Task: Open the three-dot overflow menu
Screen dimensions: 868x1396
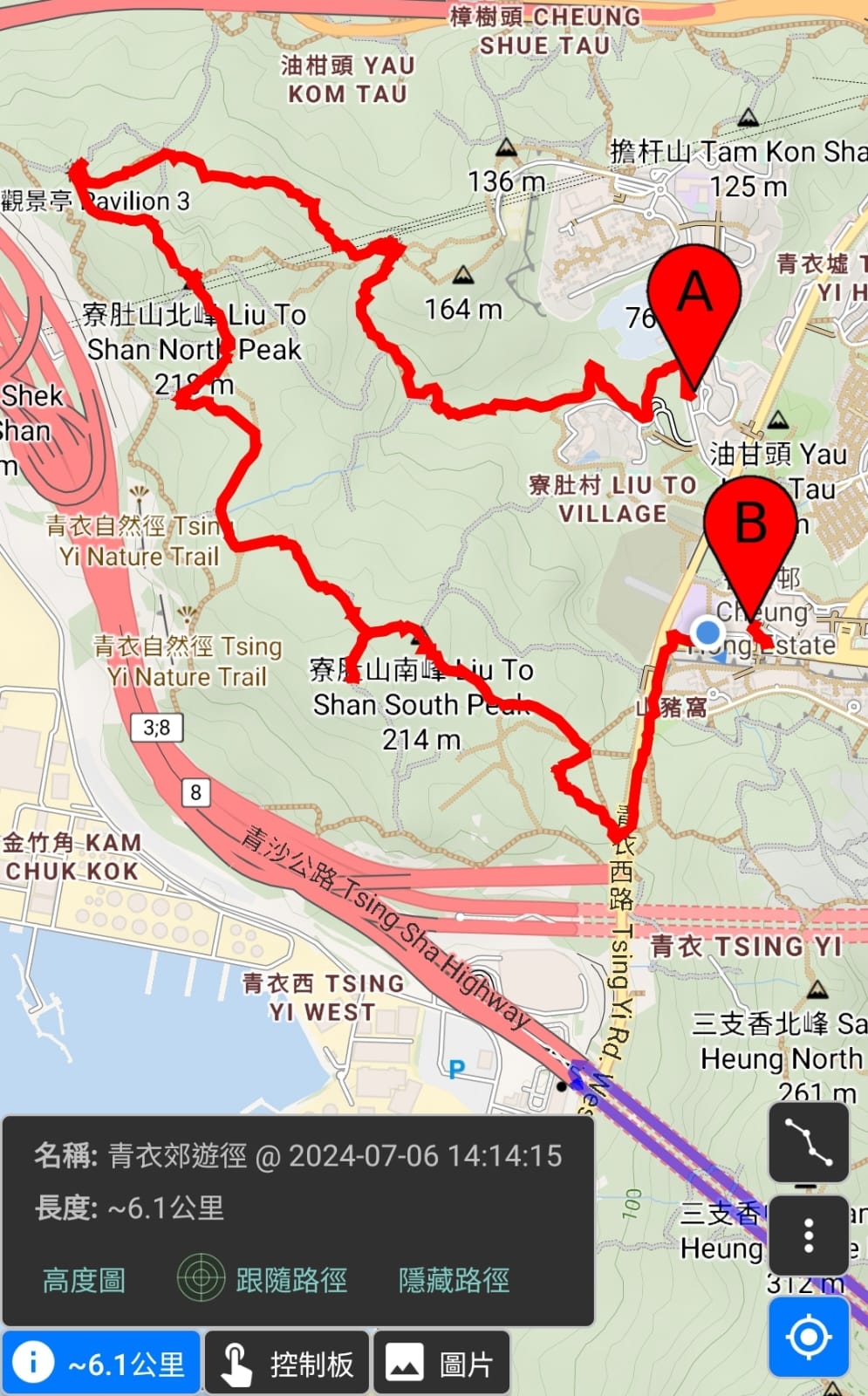Action: pyautogui.click(x=809, y=1235)
